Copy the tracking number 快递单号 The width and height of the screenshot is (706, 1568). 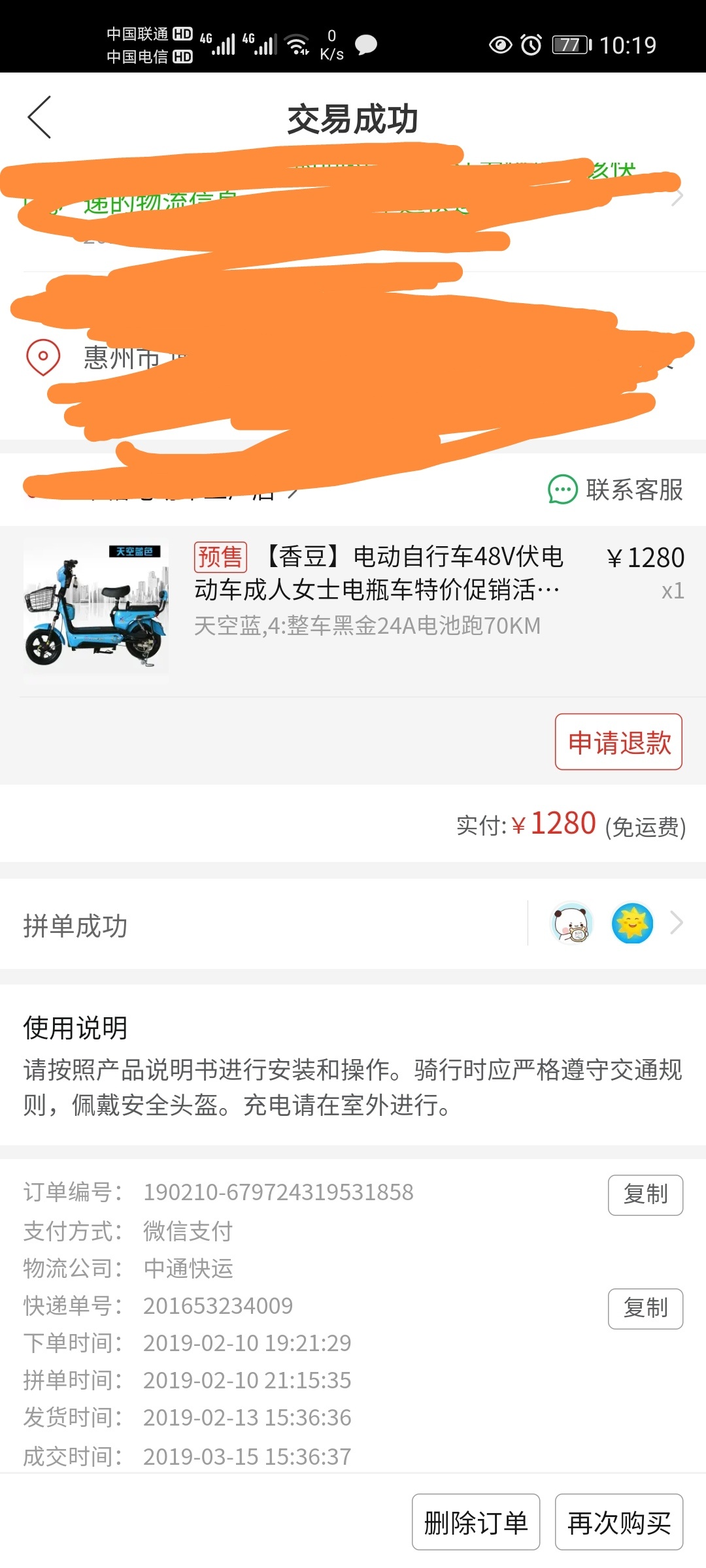645,1309
